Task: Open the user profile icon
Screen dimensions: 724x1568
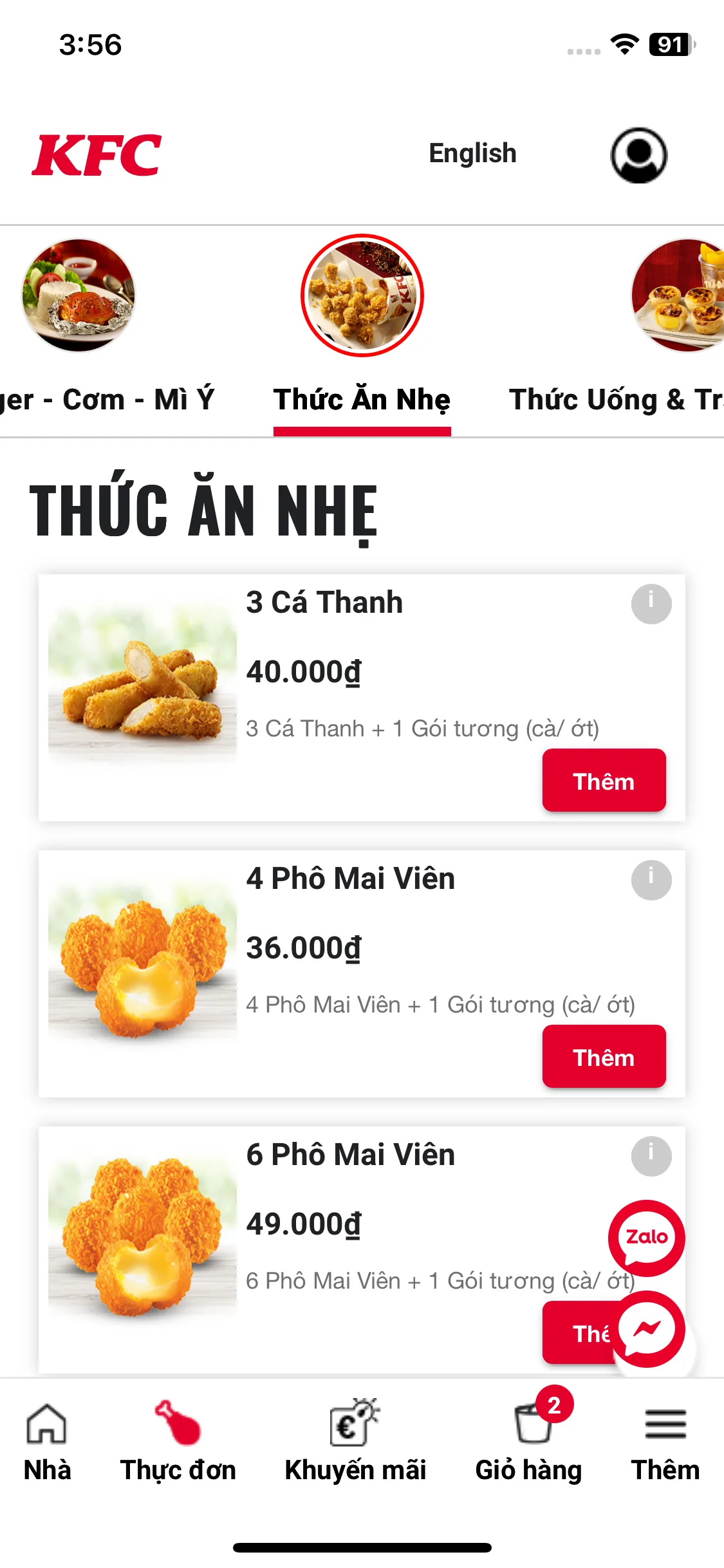Action: tap(638, 155)
